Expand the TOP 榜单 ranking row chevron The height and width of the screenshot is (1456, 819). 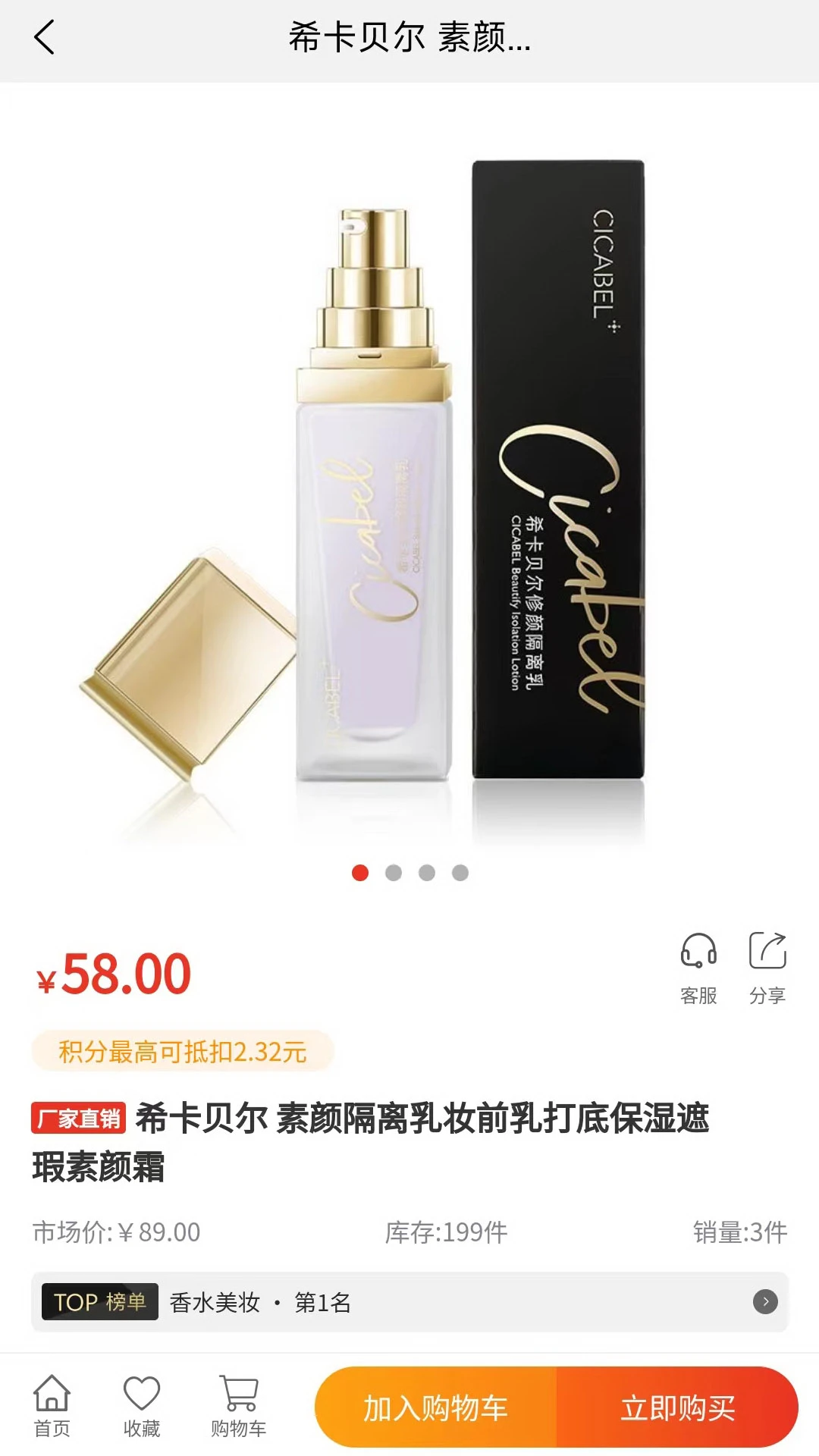click(x=765, y=1301)
